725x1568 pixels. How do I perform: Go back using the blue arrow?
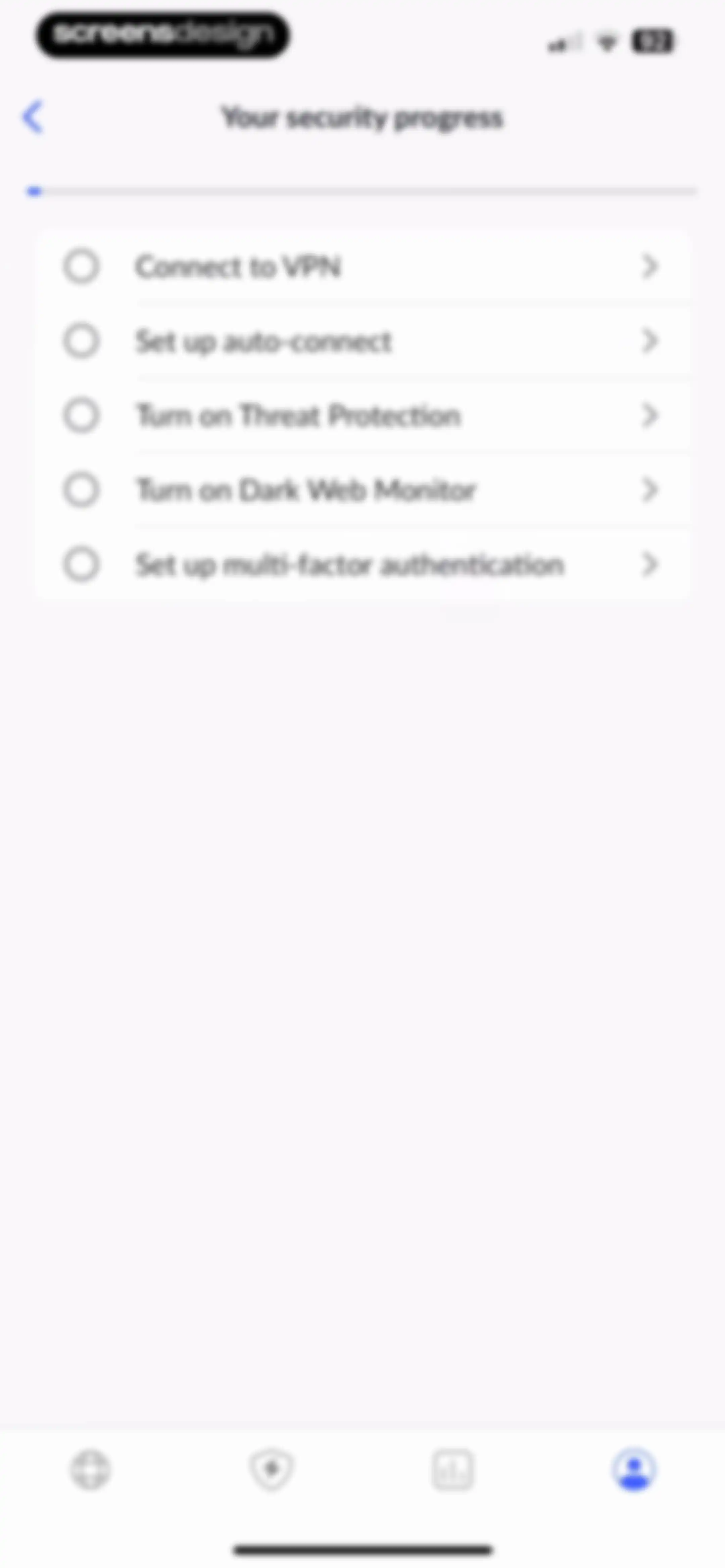(33, 116)
